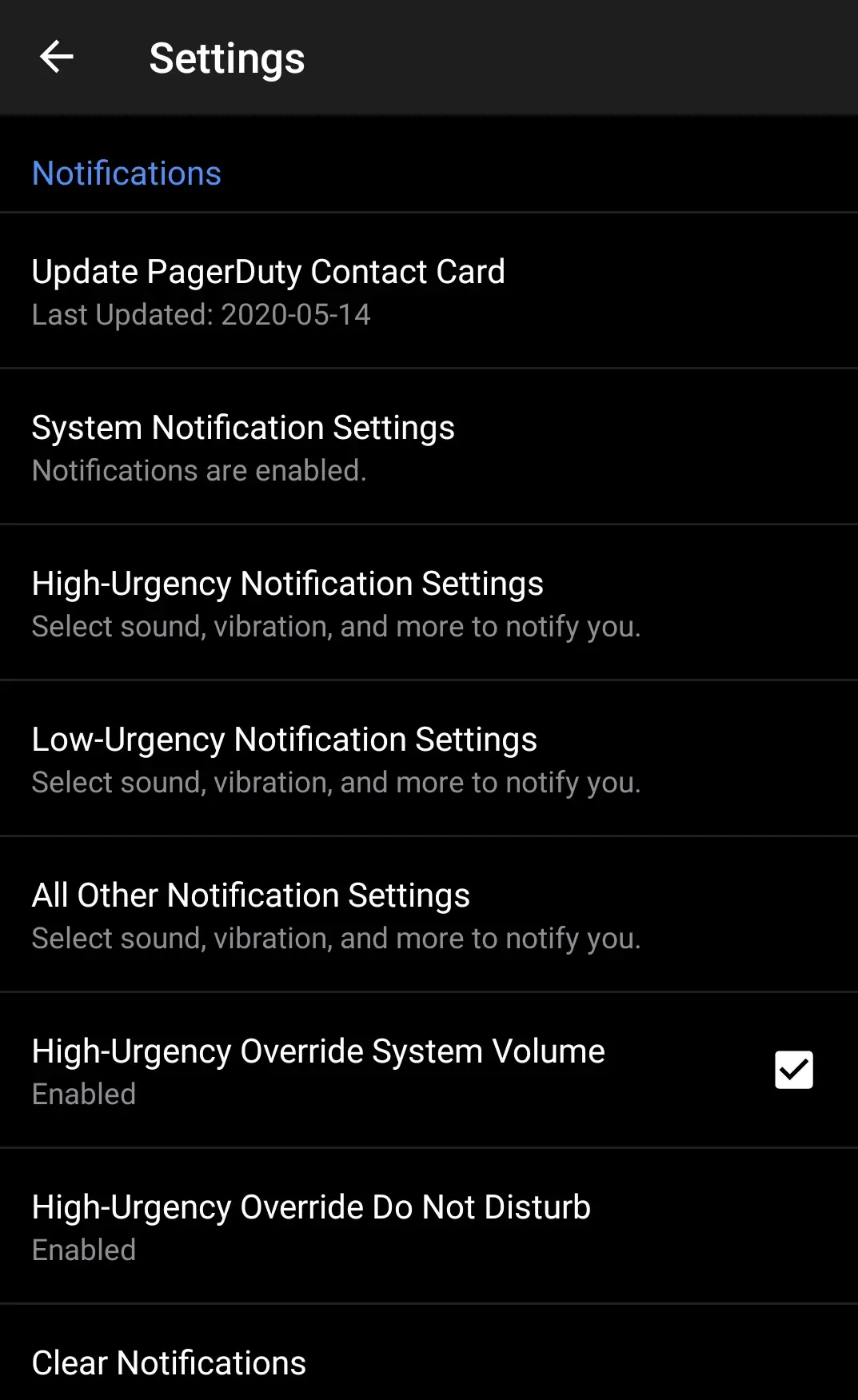Open High-Urgency Notification Settings
The height and width of the screenshot is (1400, 858).
click(x=429, y=603)
